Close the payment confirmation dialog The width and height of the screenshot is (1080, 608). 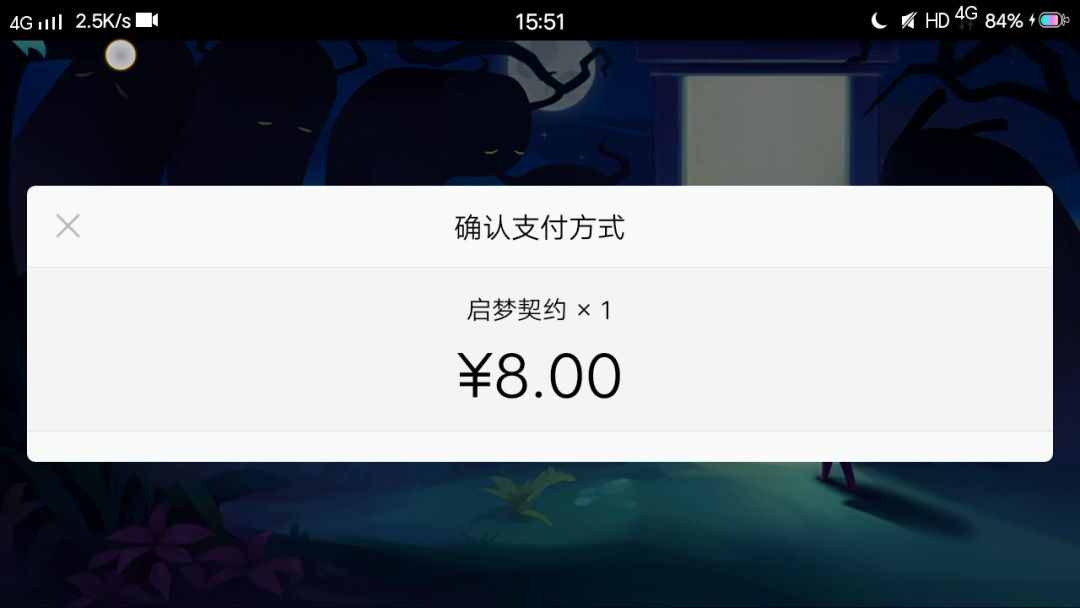[x=68, y=226]
